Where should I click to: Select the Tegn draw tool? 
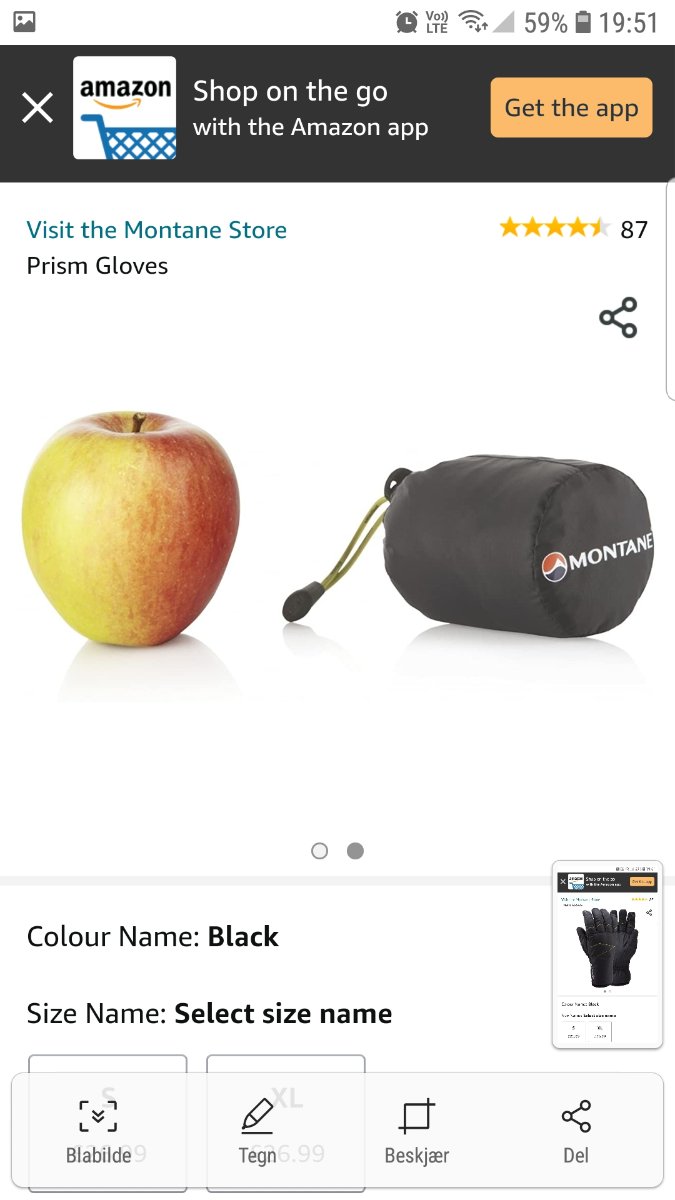pyautogui.click(x=257, y=1130)
